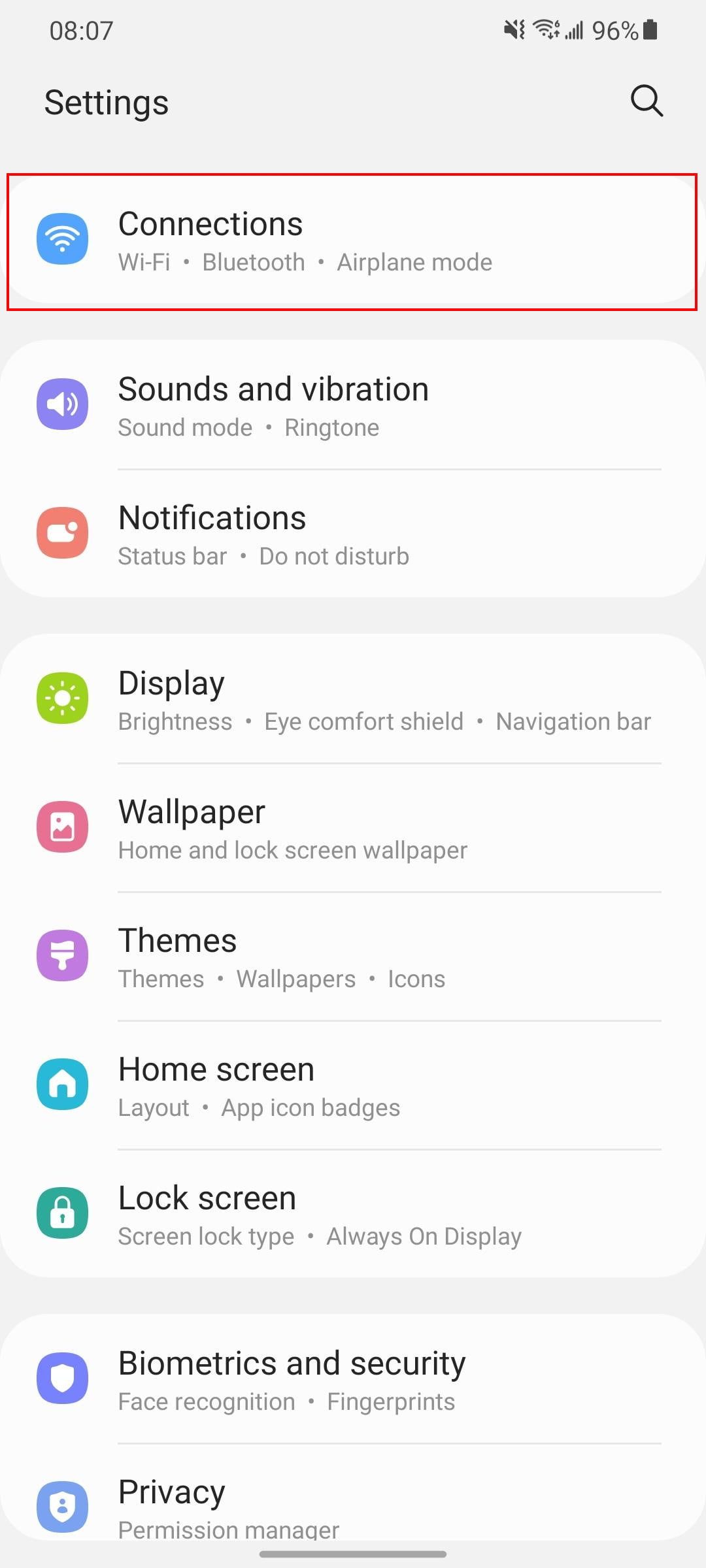The width and height of the screenshot is (706, 1568).
Task: Open the settings search icon
Action: [647, 101]
